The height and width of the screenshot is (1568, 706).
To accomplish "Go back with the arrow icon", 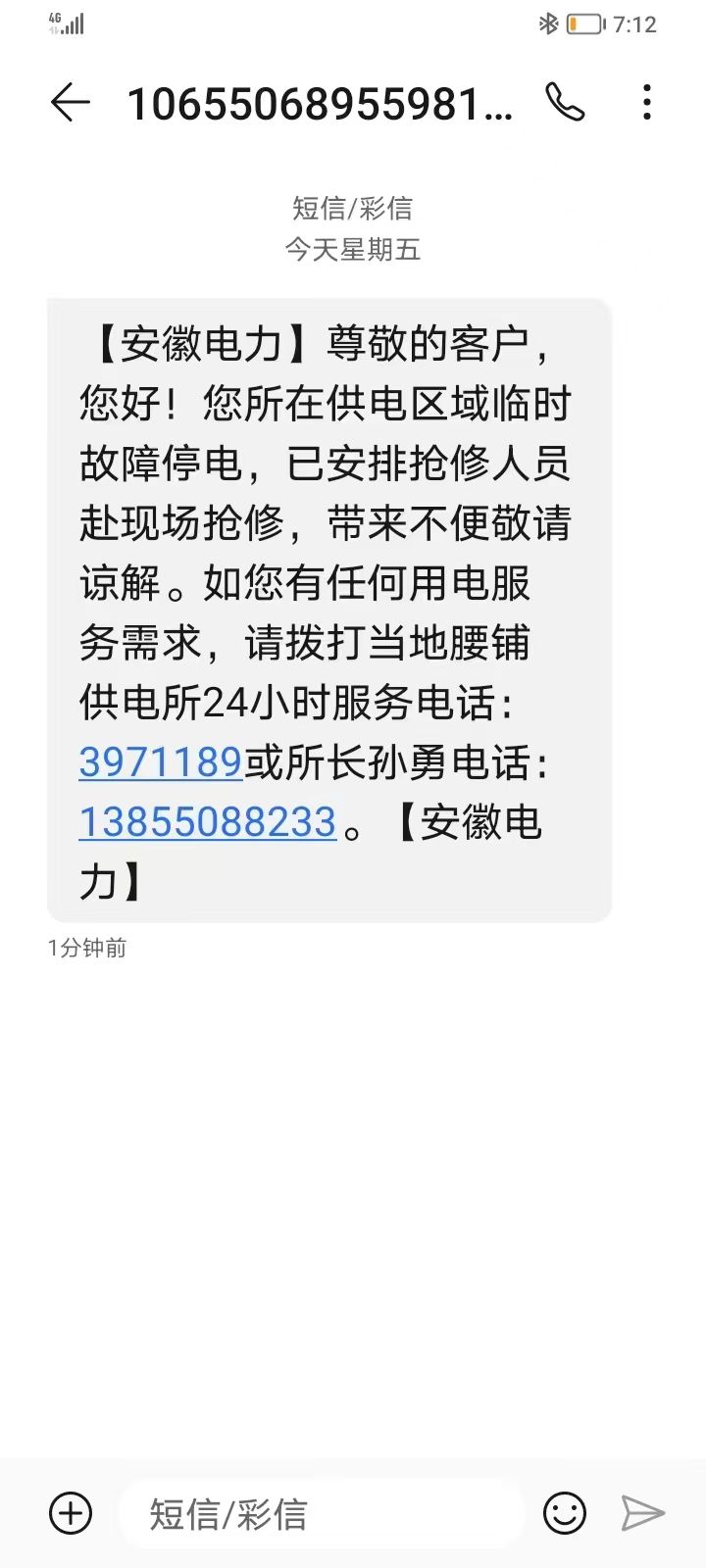I will point(71,103).
